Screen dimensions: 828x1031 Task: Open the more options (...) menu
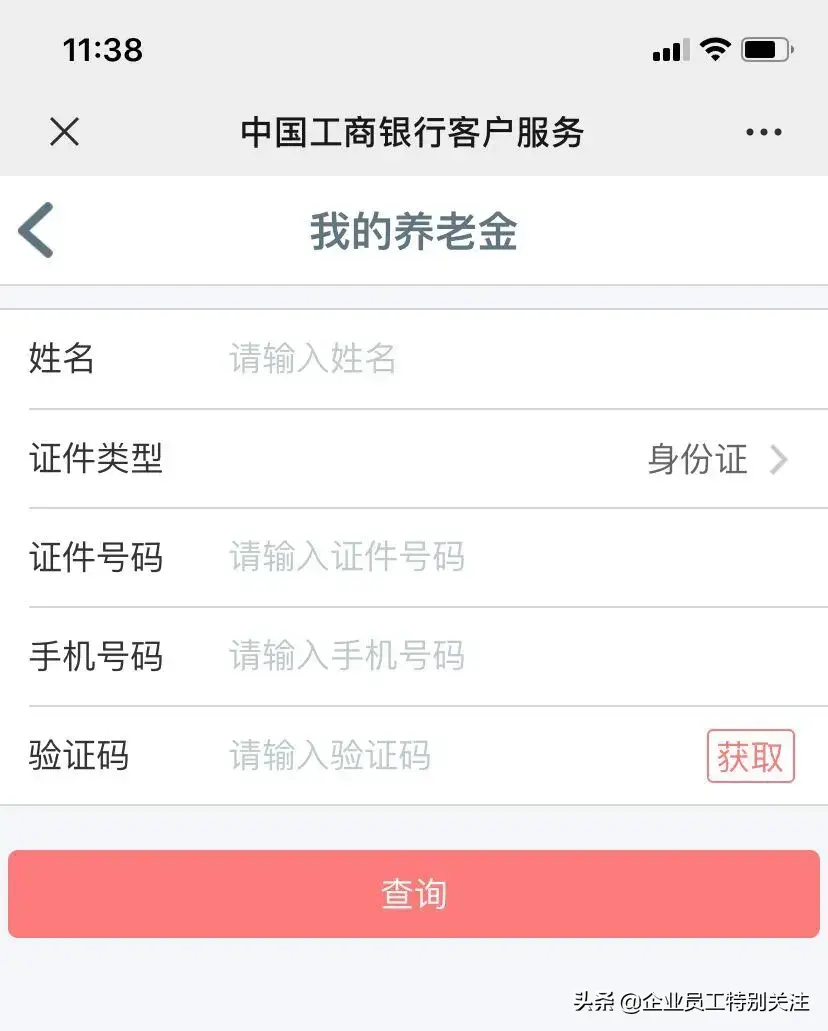pos(763,131)
